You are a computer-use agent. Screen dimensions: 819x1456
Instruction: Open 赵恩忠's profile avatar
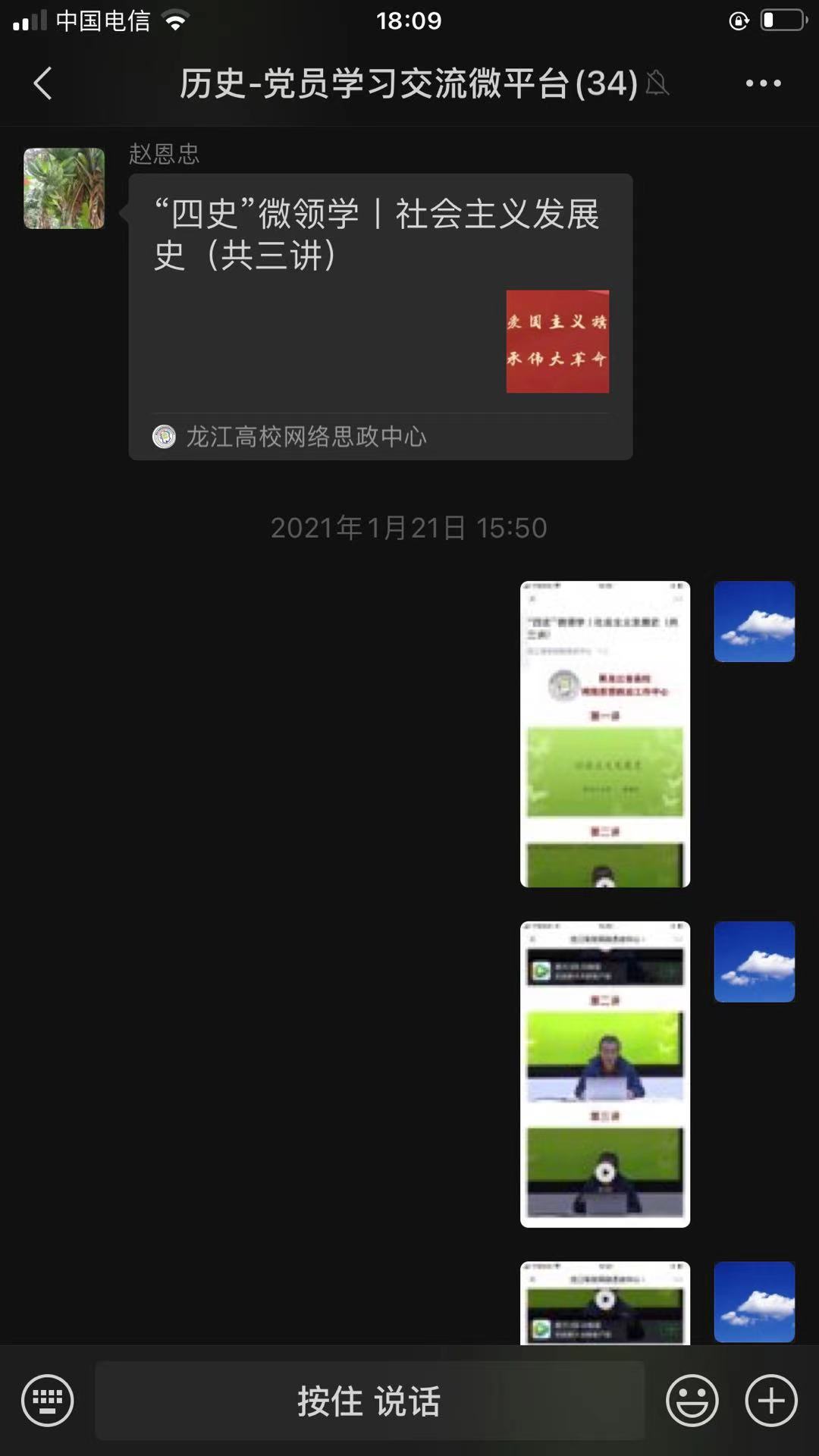[x=64, y=189]
